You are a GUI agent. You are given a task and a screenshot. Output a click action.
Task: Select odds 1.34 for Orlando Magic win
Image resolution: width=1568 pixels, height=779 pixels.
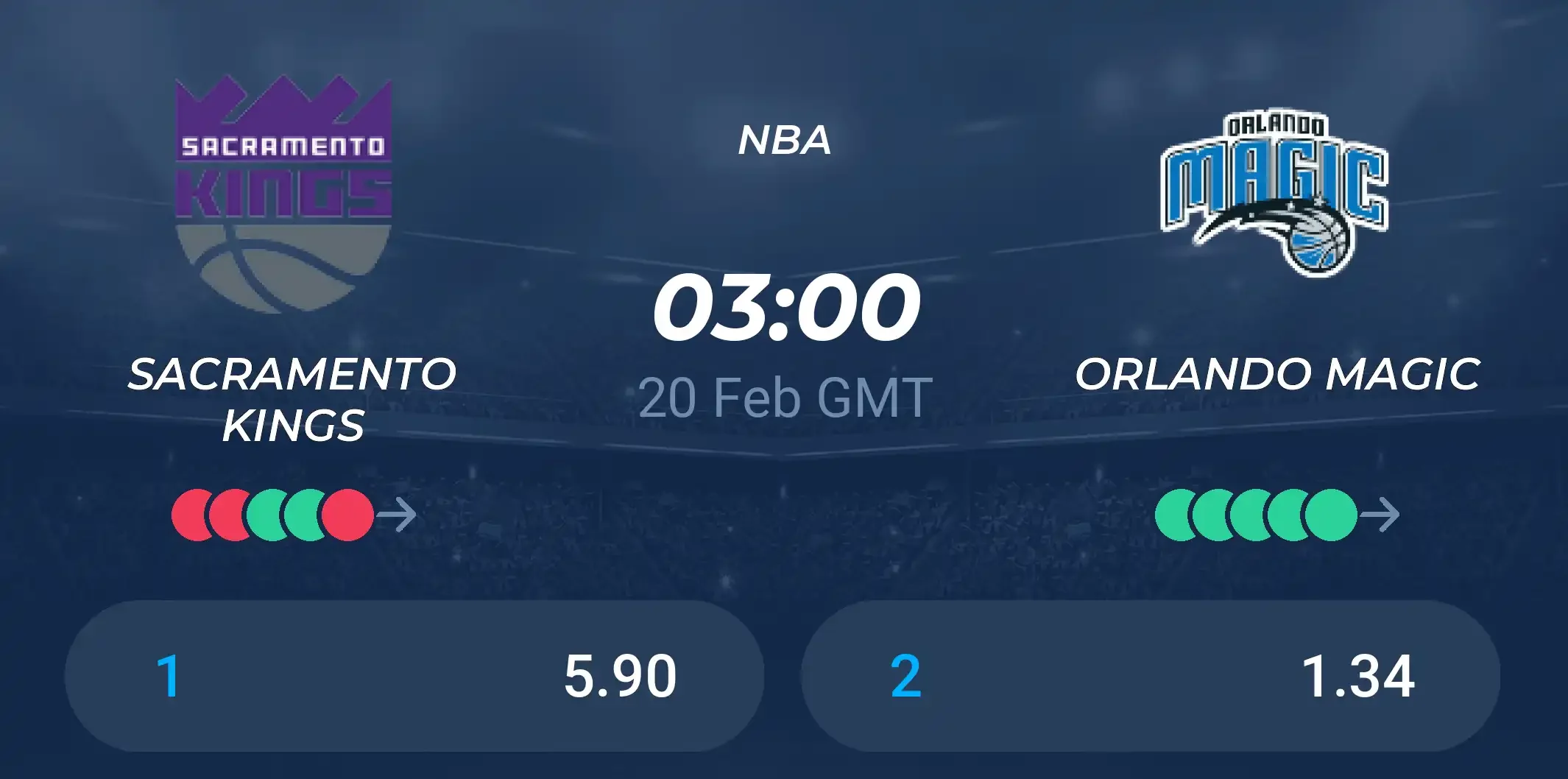pos(1150,676)
